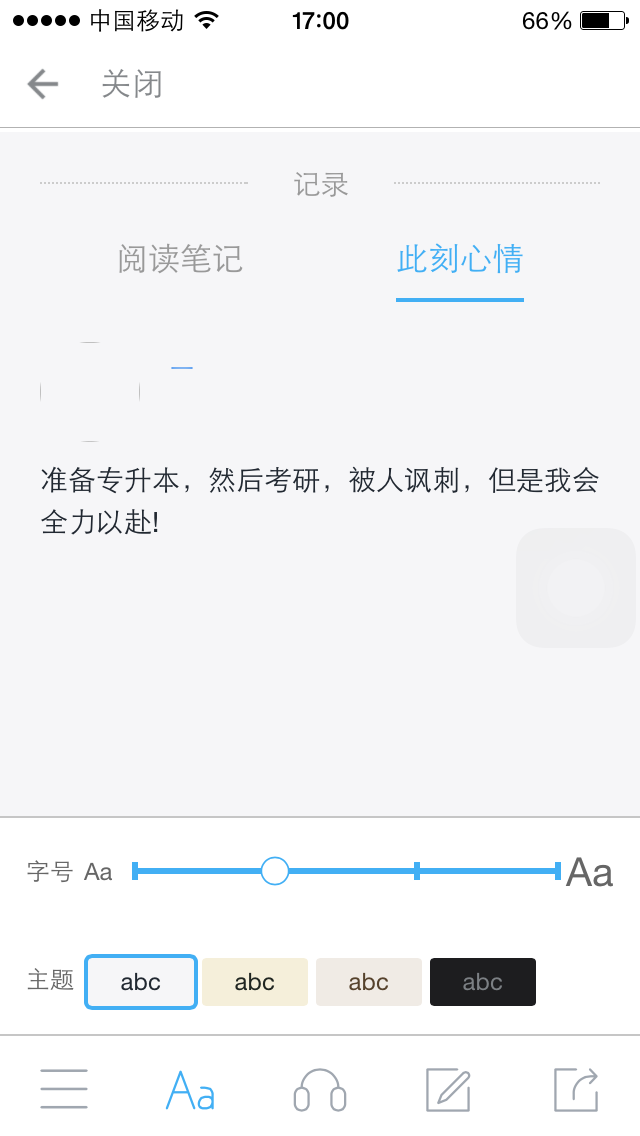The height and width of the screenshot is (1136, 640).
Task: Tap the back arrow at top
Action: 43,84
